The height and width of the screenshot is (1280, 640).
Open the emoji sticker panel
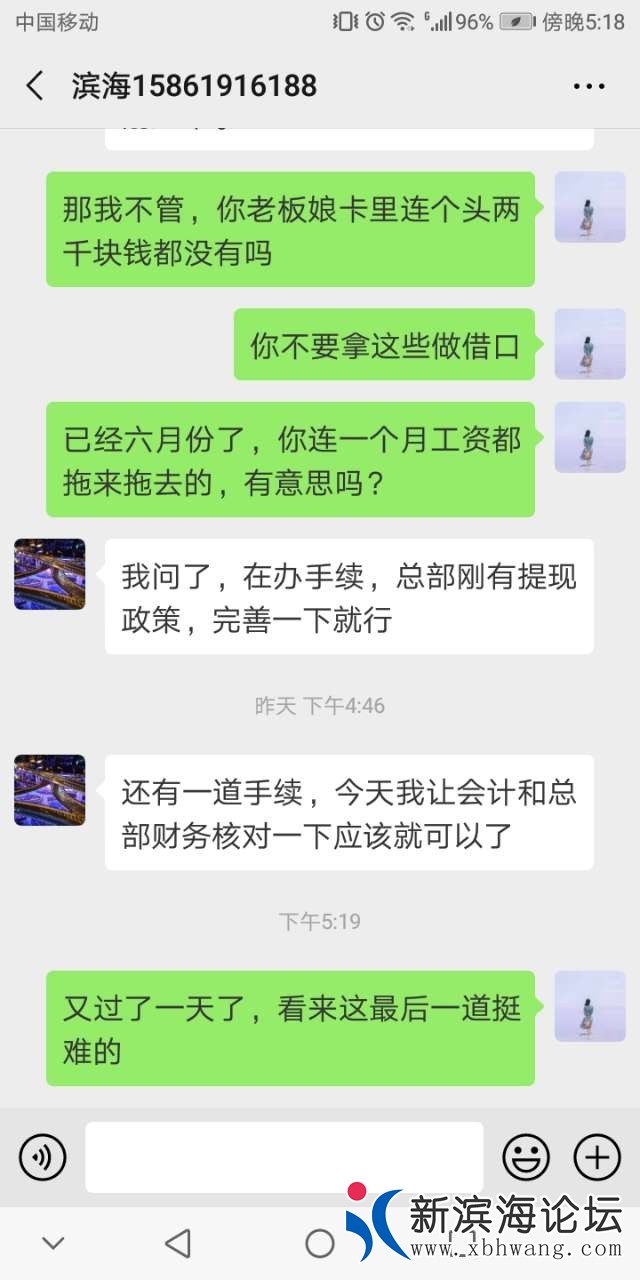coord(526,1158)
